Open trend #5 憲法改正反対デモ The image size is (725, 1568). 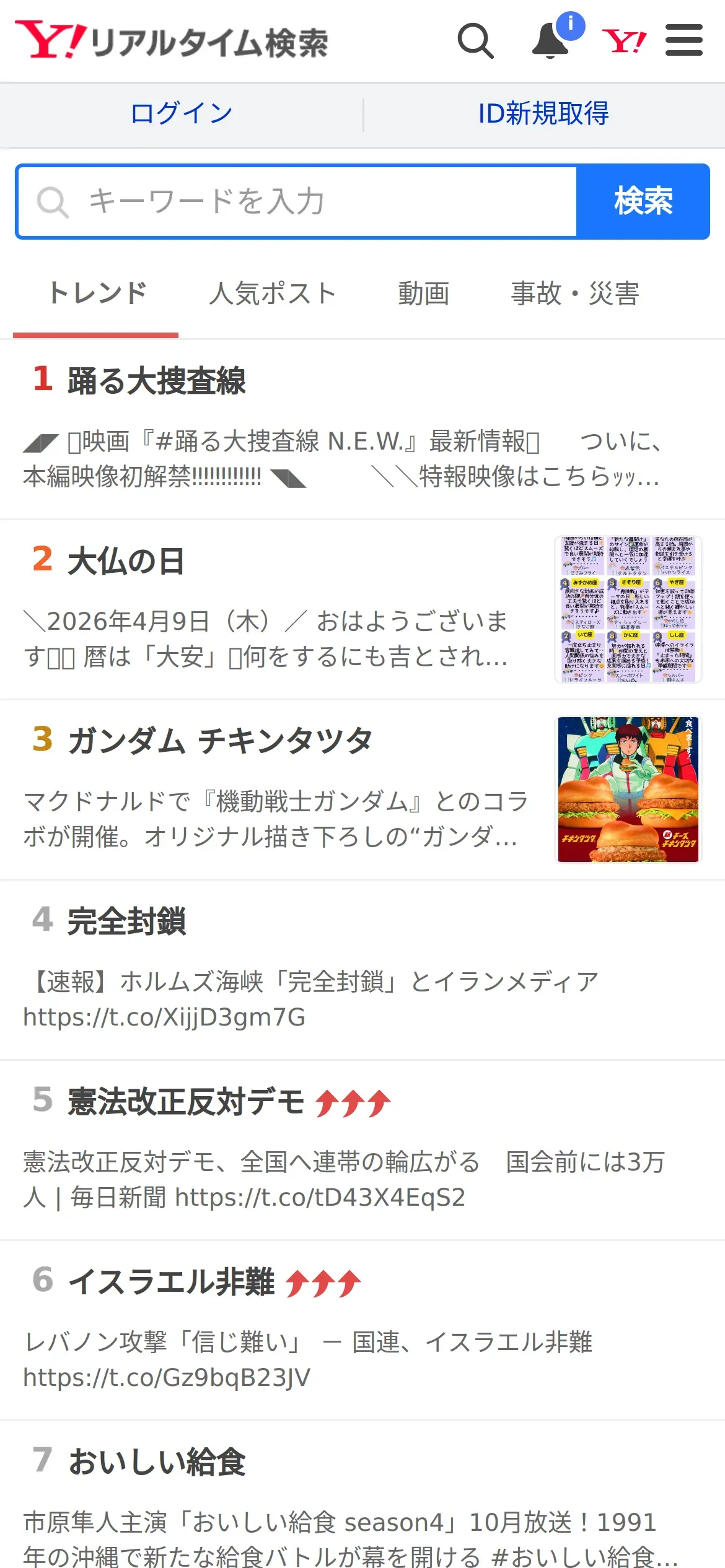coord(362,1150)
